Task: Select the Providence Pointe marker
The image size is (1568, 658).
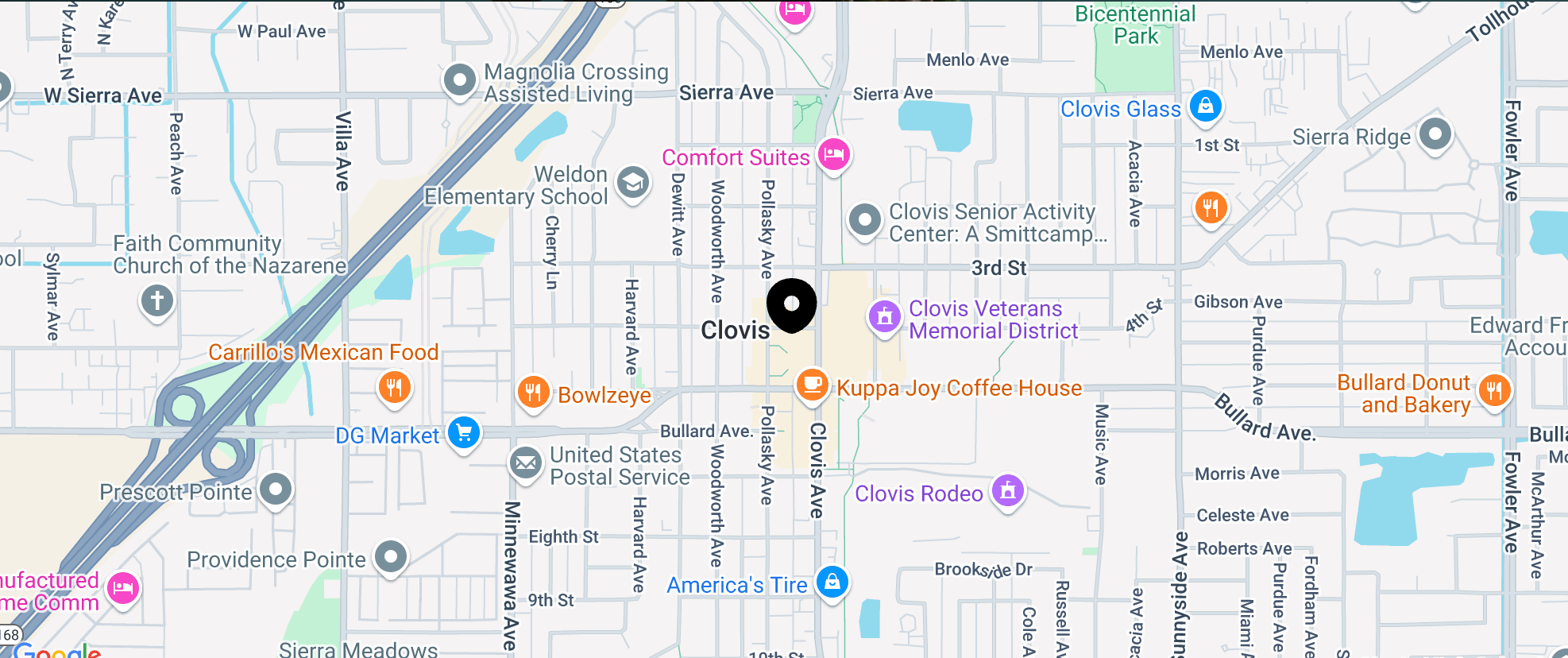Action: pos(390,557)
